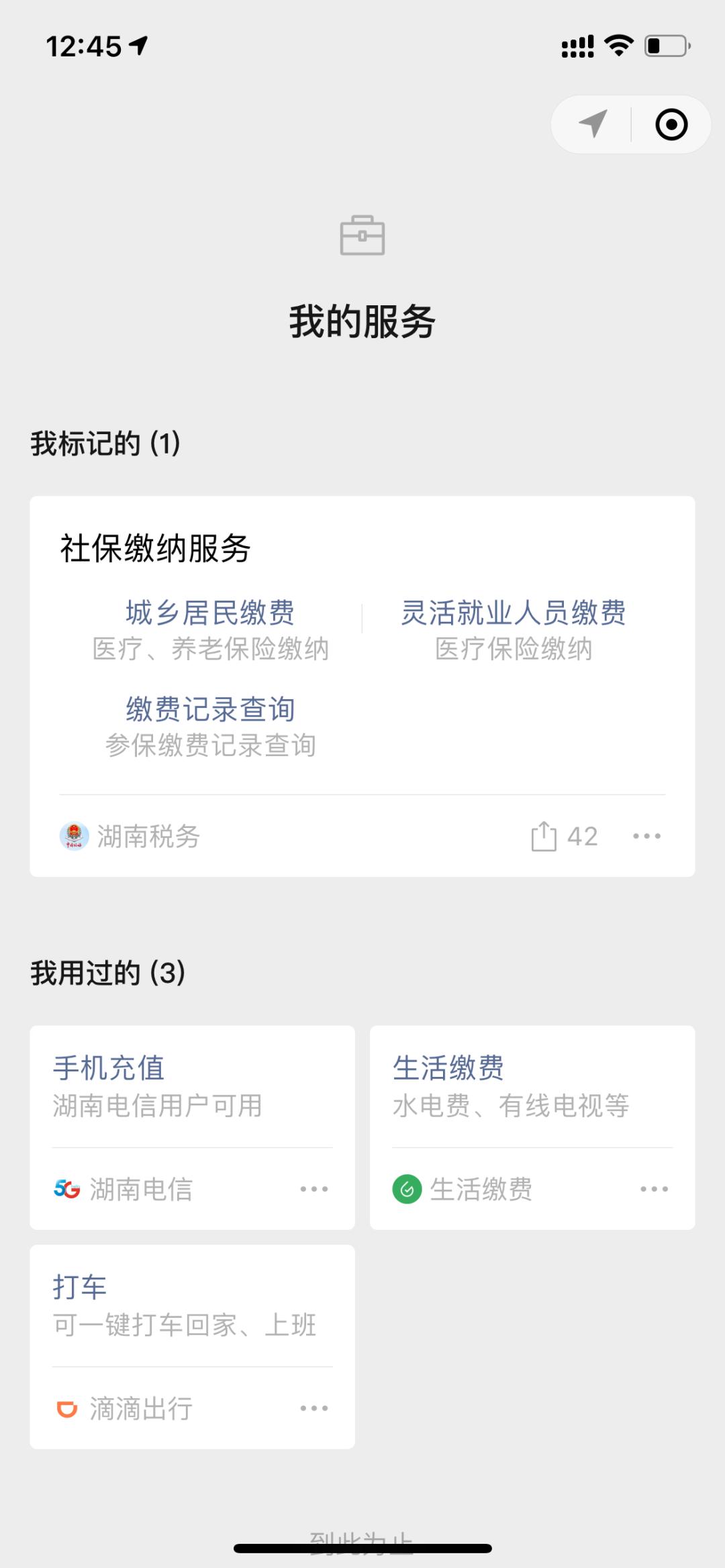Open more options on the 打车 card
725x1568 pixels.
click(313, 1409)
